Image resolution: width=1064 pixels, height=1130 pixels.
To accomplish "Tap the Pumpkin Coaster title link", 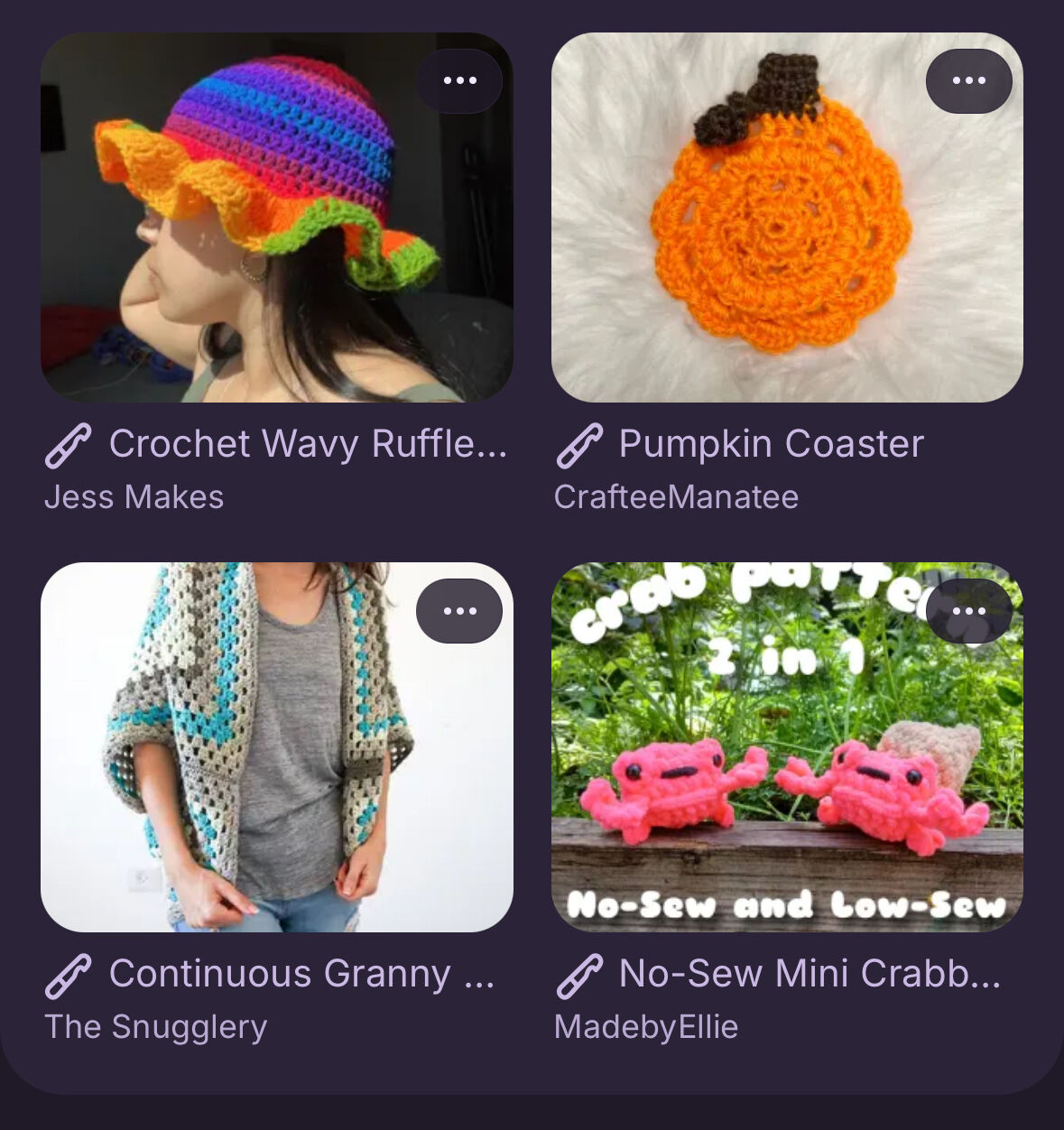I will pos(771,444).
